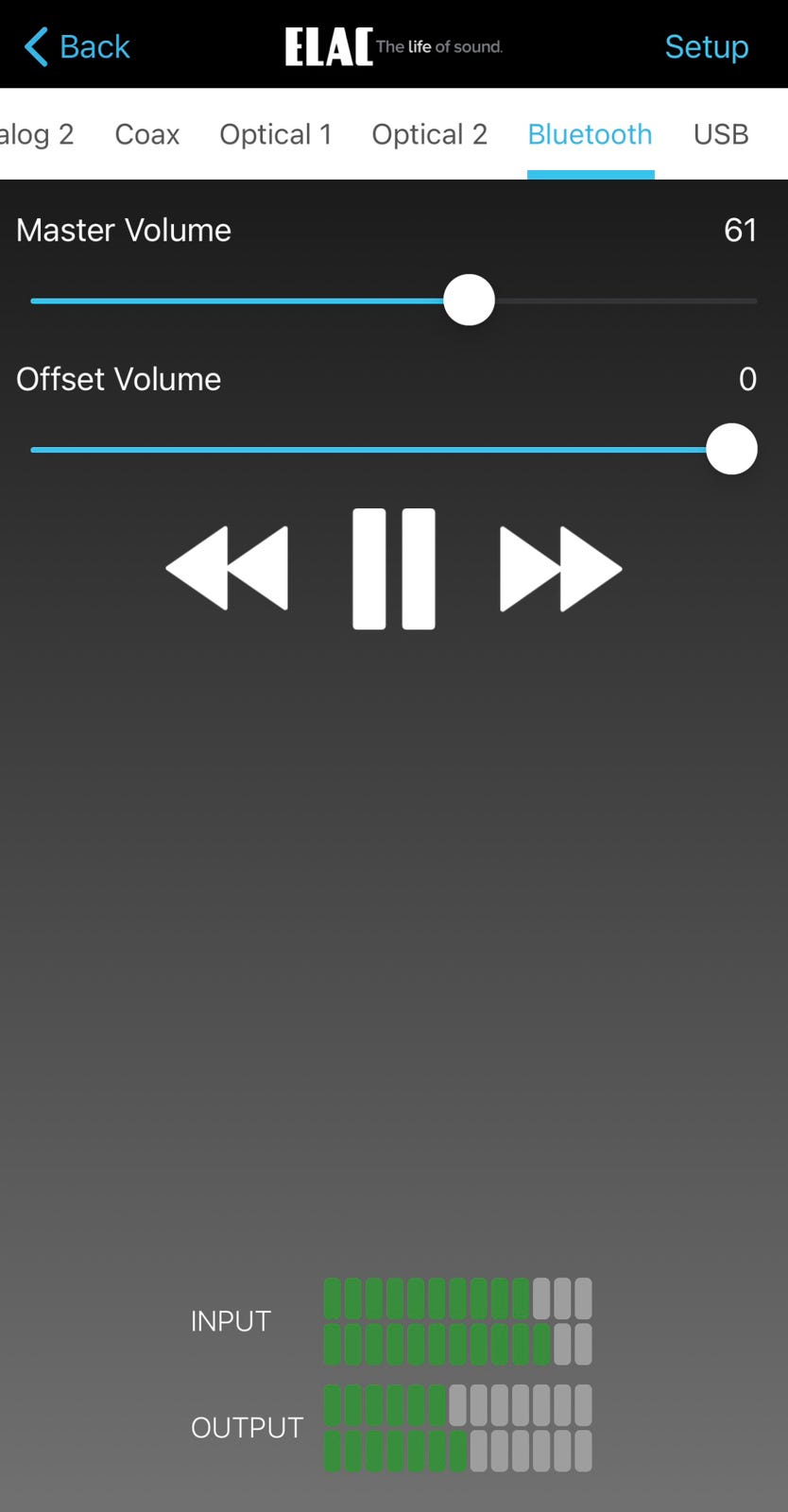This screenshot has height=1512, width=788.
Task: Skip forward to the next track
Action: click(560, 569)
